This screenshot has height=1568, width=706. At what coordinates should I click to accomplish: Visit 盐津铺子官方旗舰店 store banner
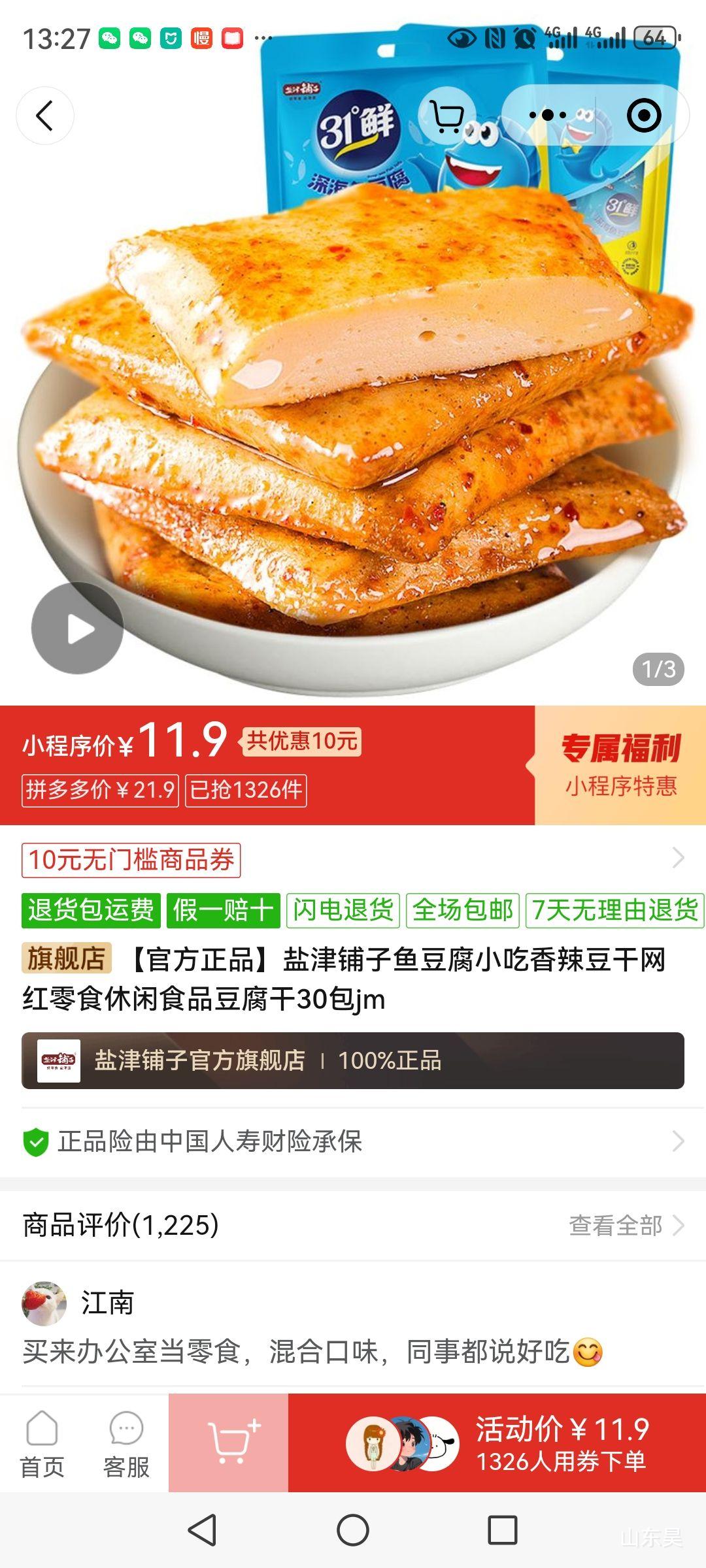pyautogui.click(x=353, y=1060)
